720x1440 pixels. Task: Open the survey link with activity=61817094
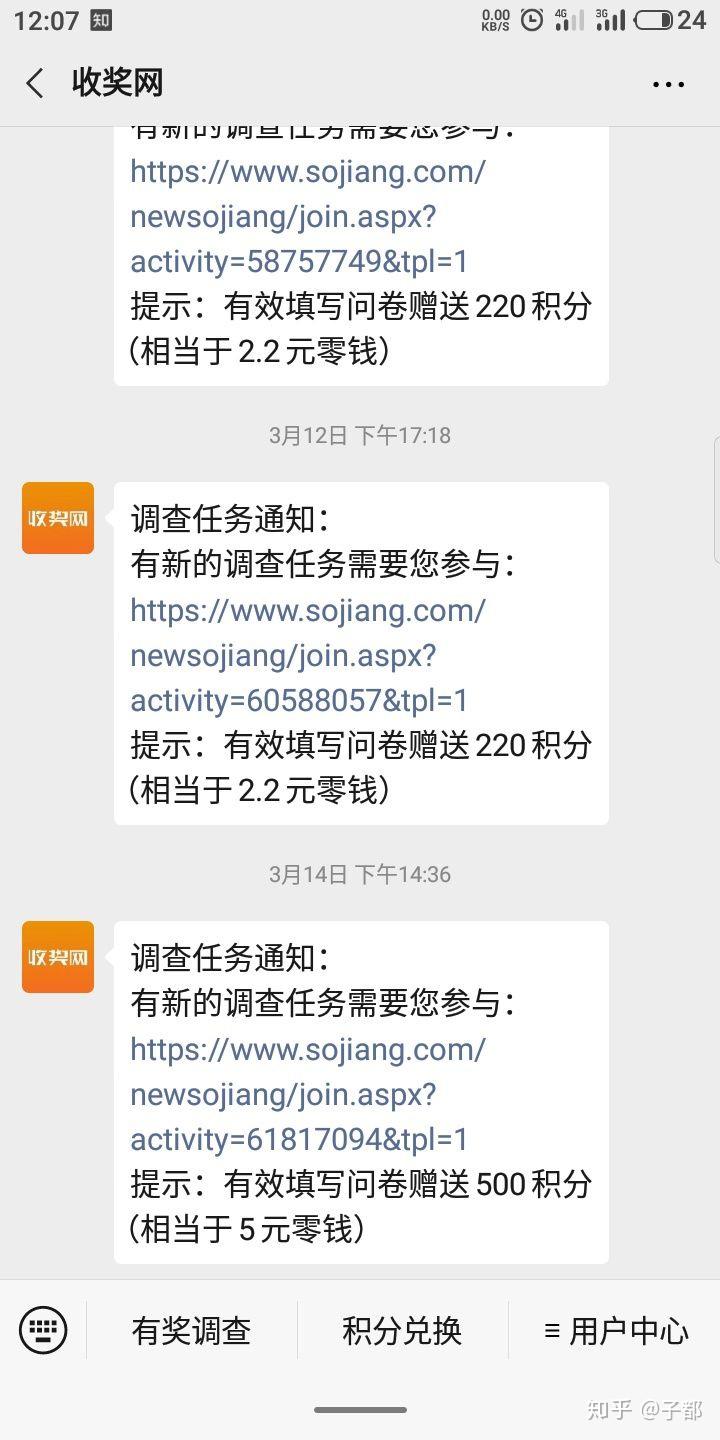click(x=300, y=1095)
